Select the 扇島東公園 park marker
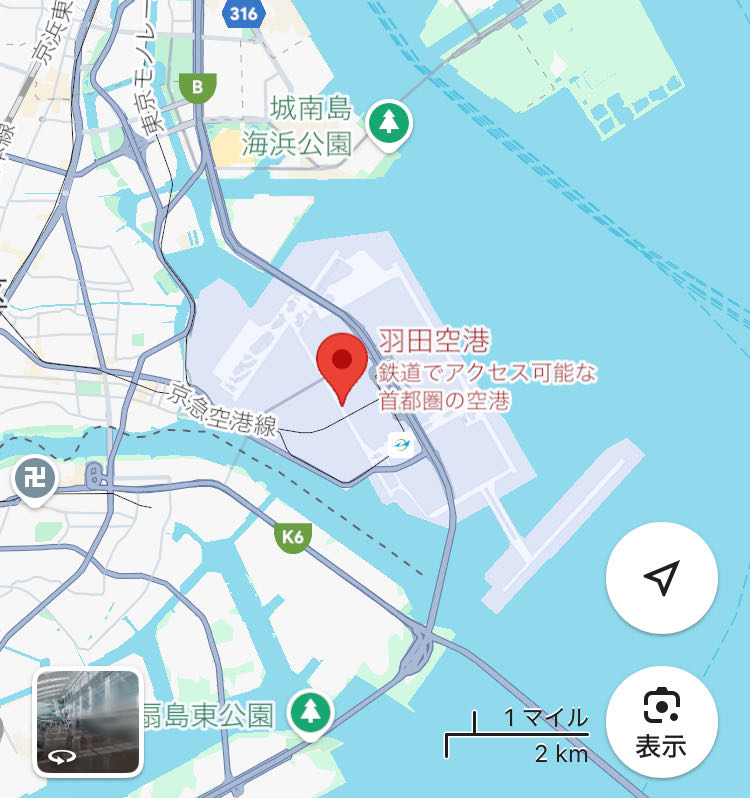 (x=310, y=713)
